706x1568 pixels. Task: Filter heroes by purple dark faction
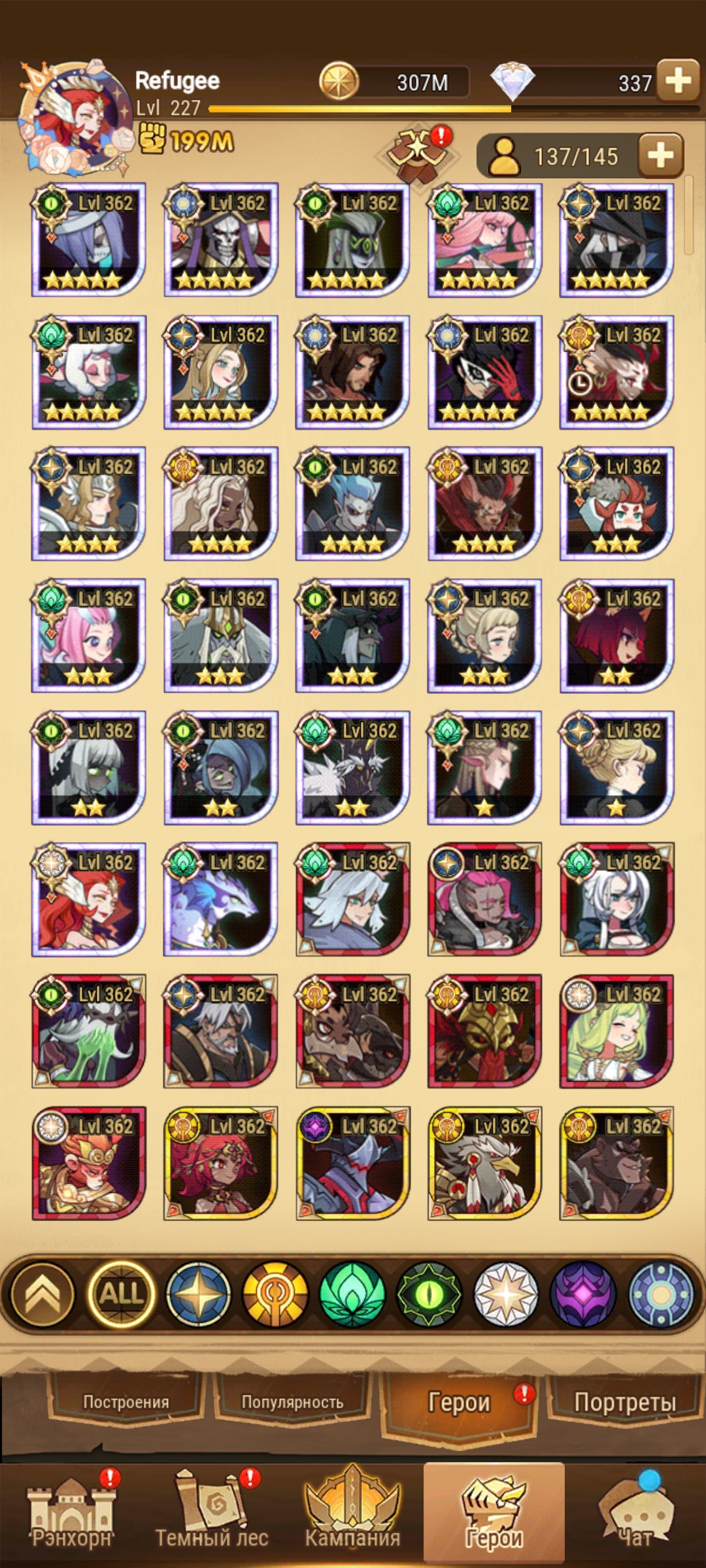point(583,1294)
